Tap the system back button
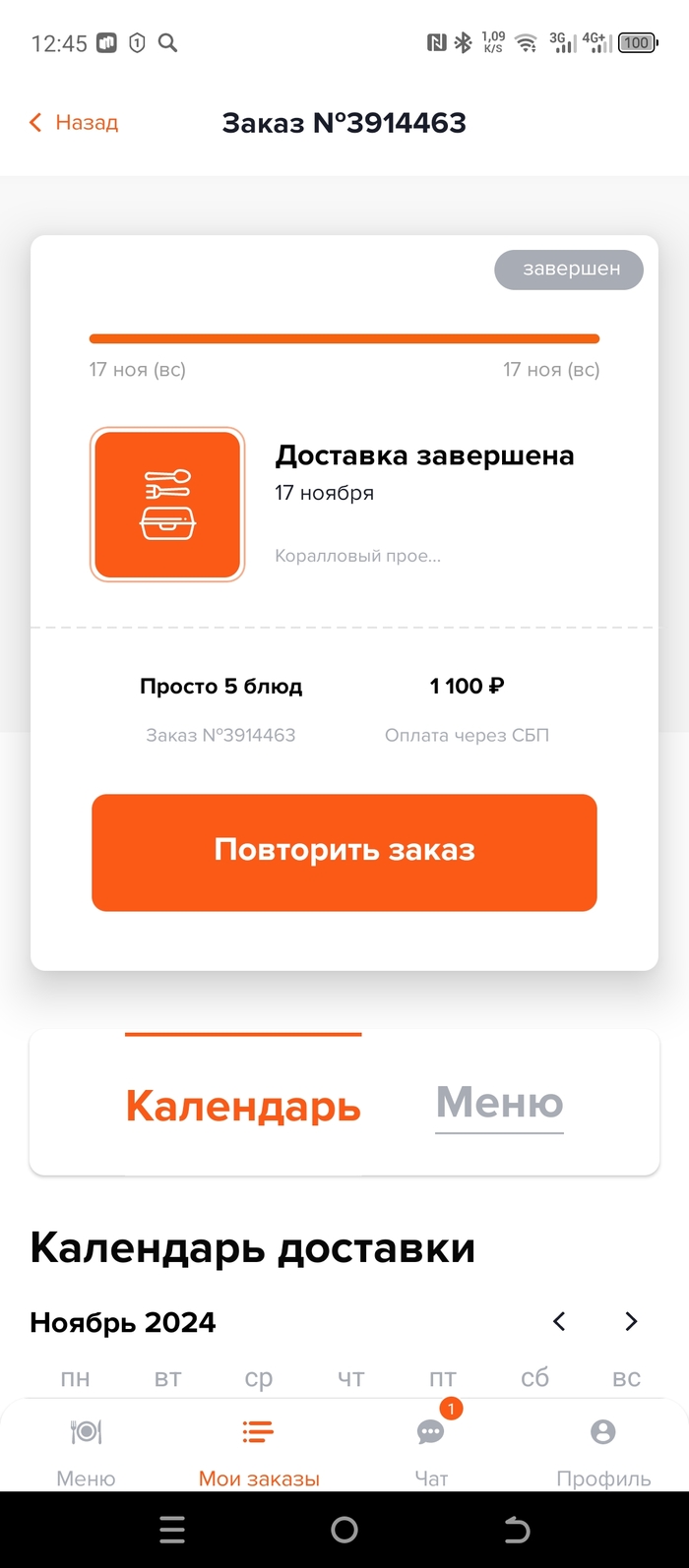This screenshot has height=1568, width=689. tap(517, 1530)
